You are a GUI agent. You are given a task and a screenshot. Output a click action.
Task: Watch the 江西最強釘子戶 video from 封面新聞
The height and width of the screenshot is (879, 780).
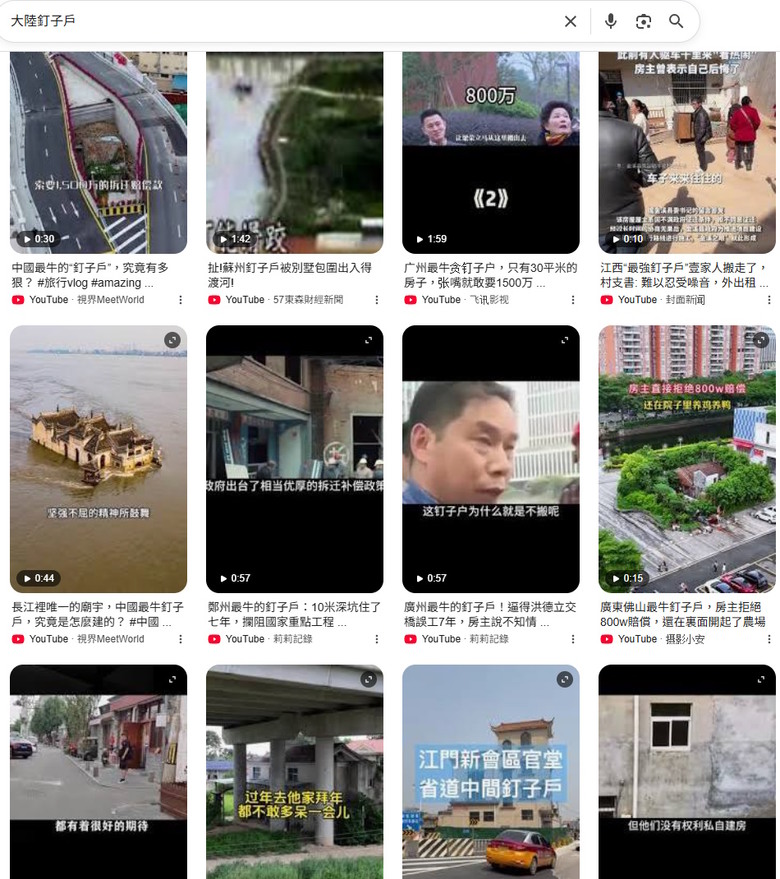click(x=686, y=152)
